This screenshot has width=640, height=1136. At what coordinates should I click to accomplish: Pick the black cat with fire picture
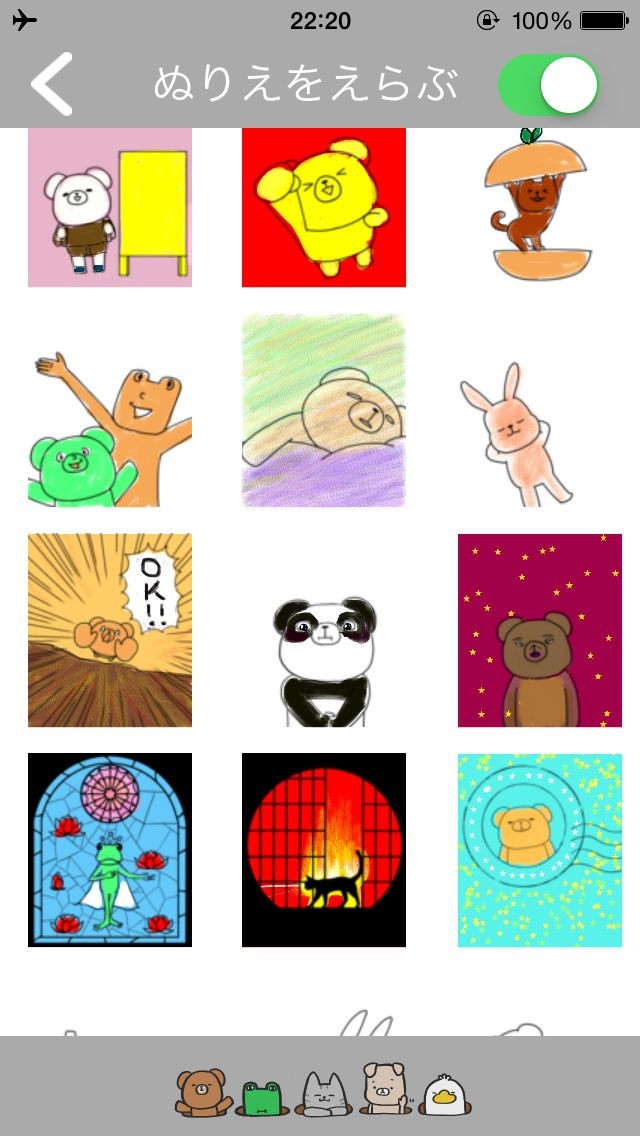click(x=324, y=850)
